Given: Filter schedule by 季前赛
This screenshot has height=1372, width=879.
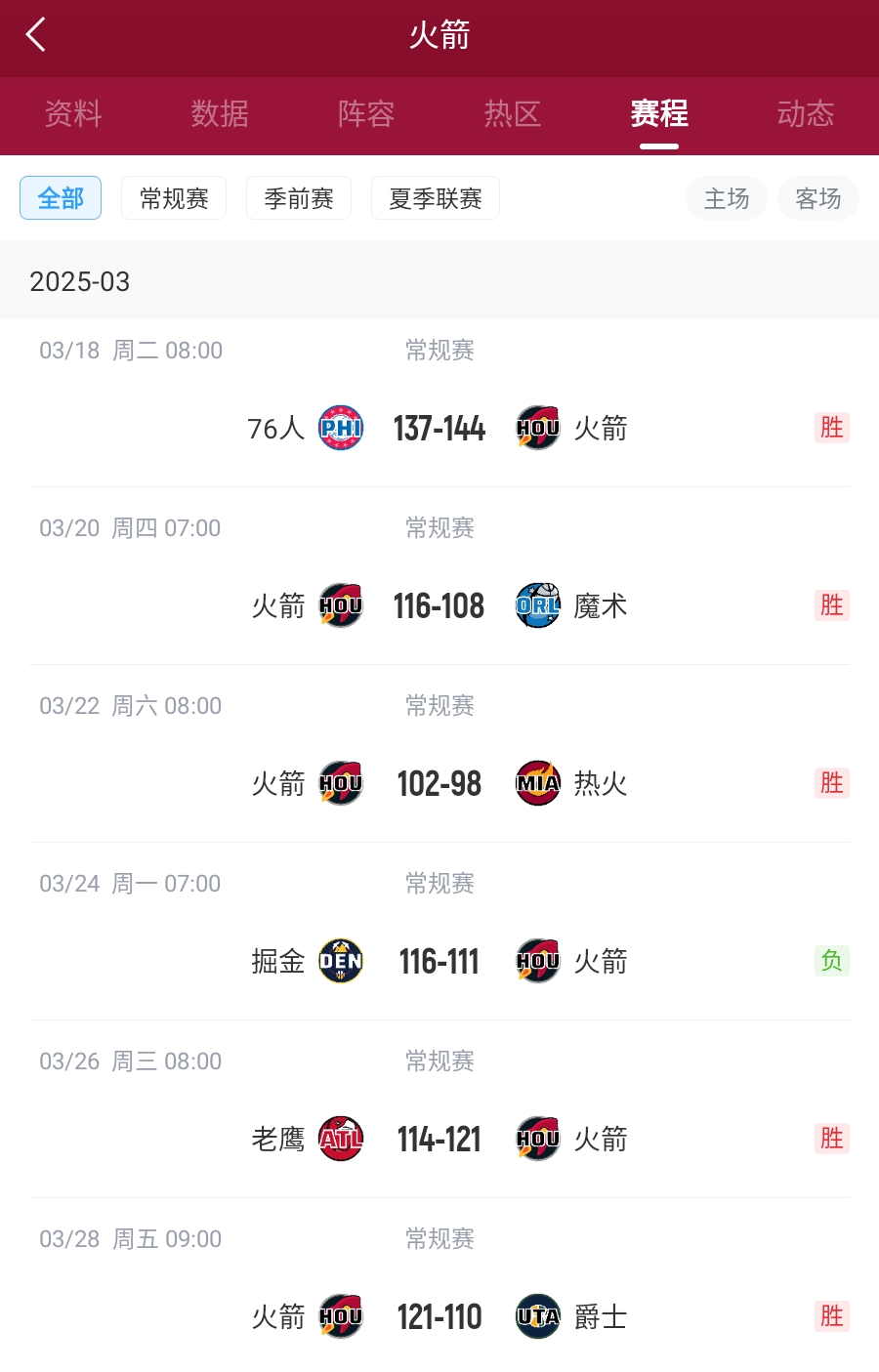Looking at the screenshot, I should coord(299,198).
